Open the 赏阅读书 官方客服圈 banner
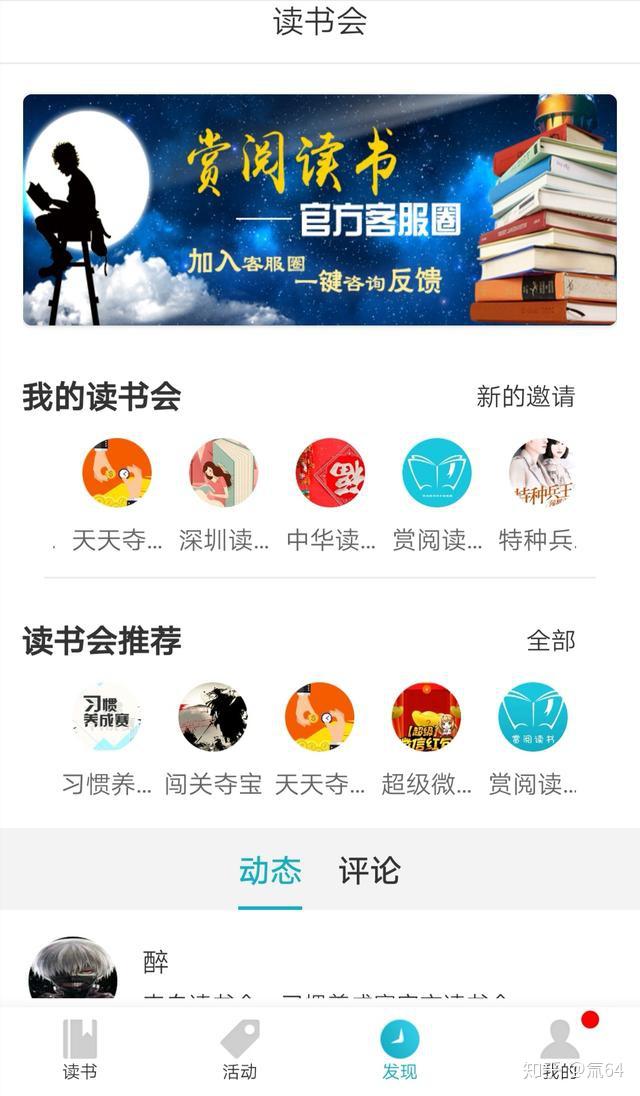This screenshot has height=1096, width=640. (320, 210)
